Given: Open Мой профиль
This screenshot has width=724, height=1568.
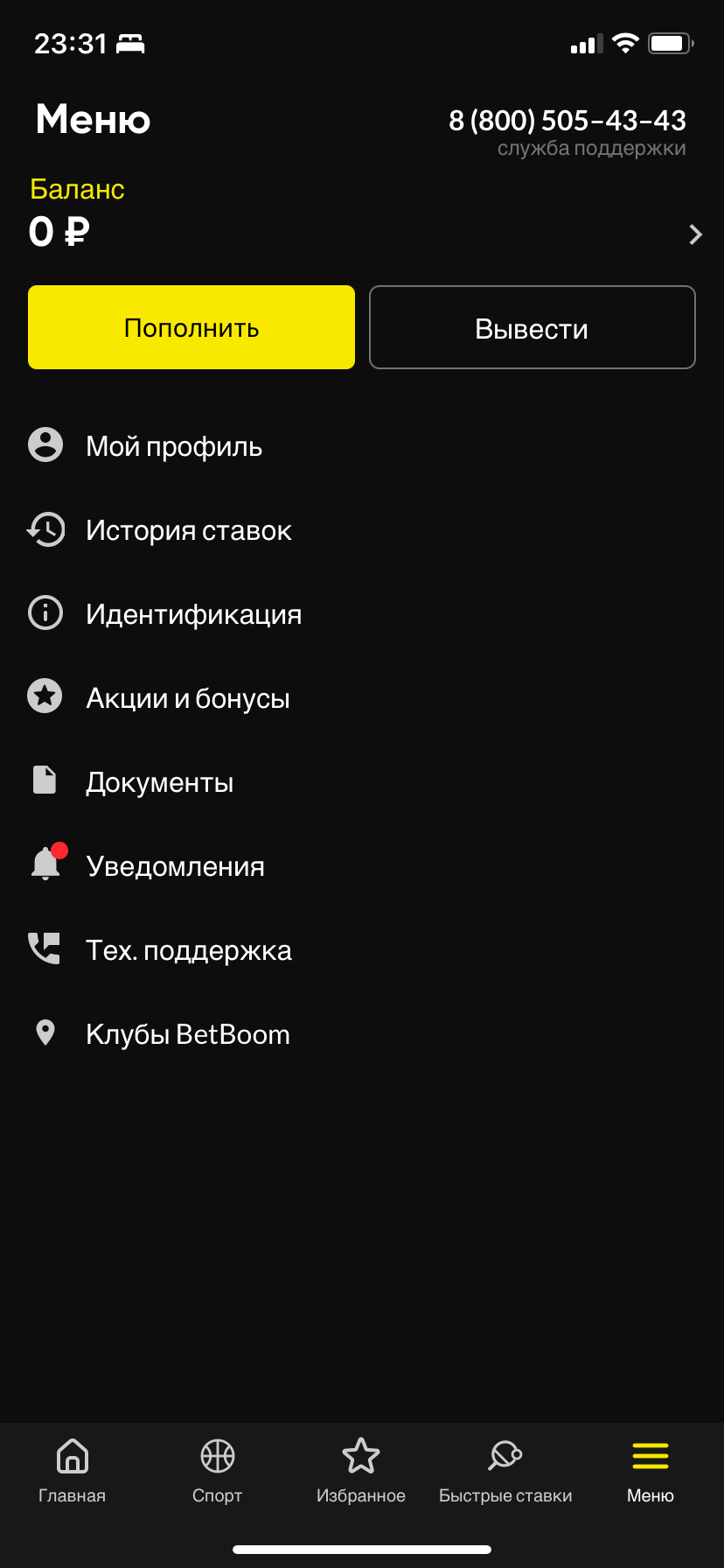Looking at the screenshot, I should pos(362,446).
